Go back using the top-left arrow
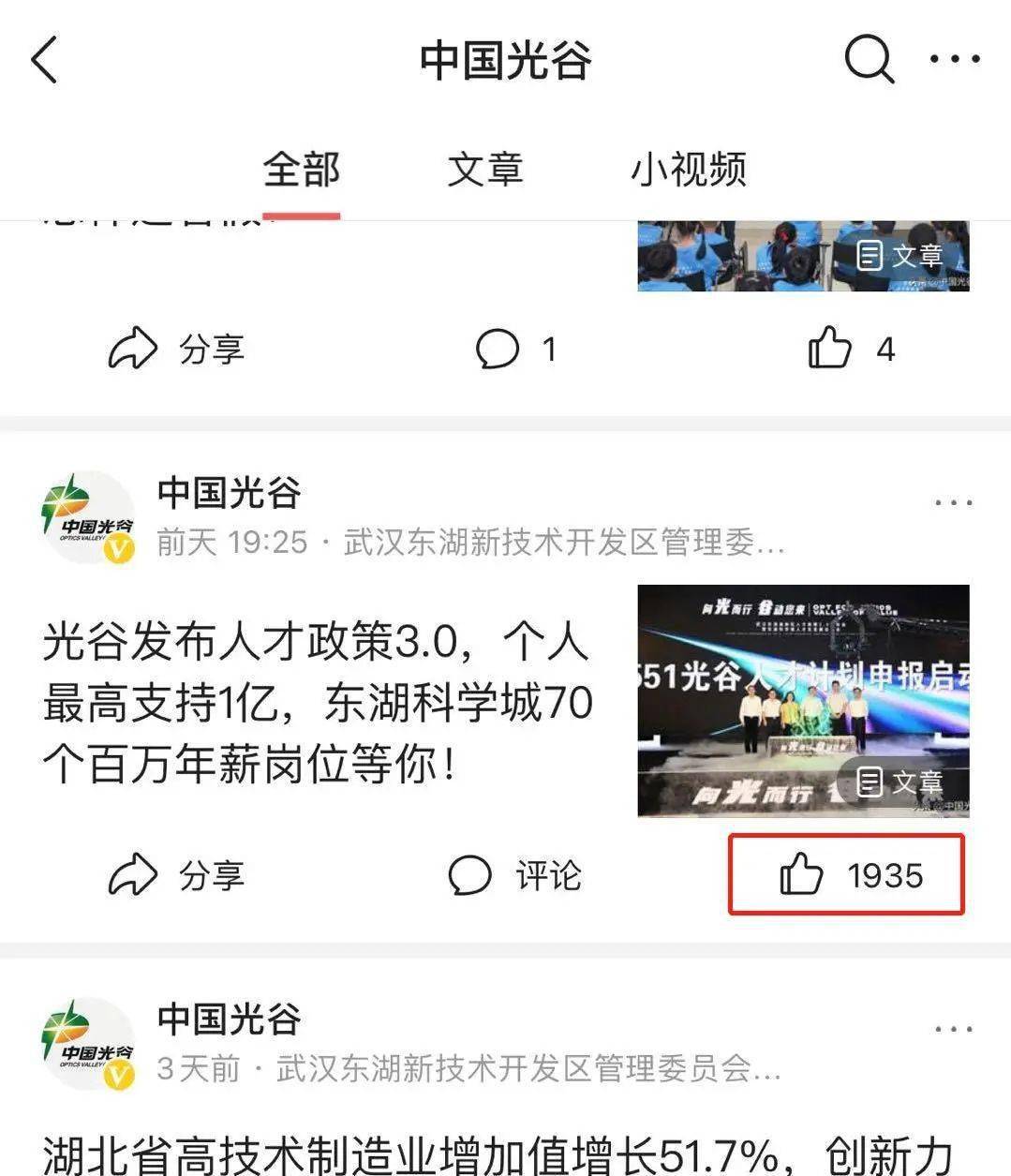Screen dimensions: 1011x1176 (45, 61)
